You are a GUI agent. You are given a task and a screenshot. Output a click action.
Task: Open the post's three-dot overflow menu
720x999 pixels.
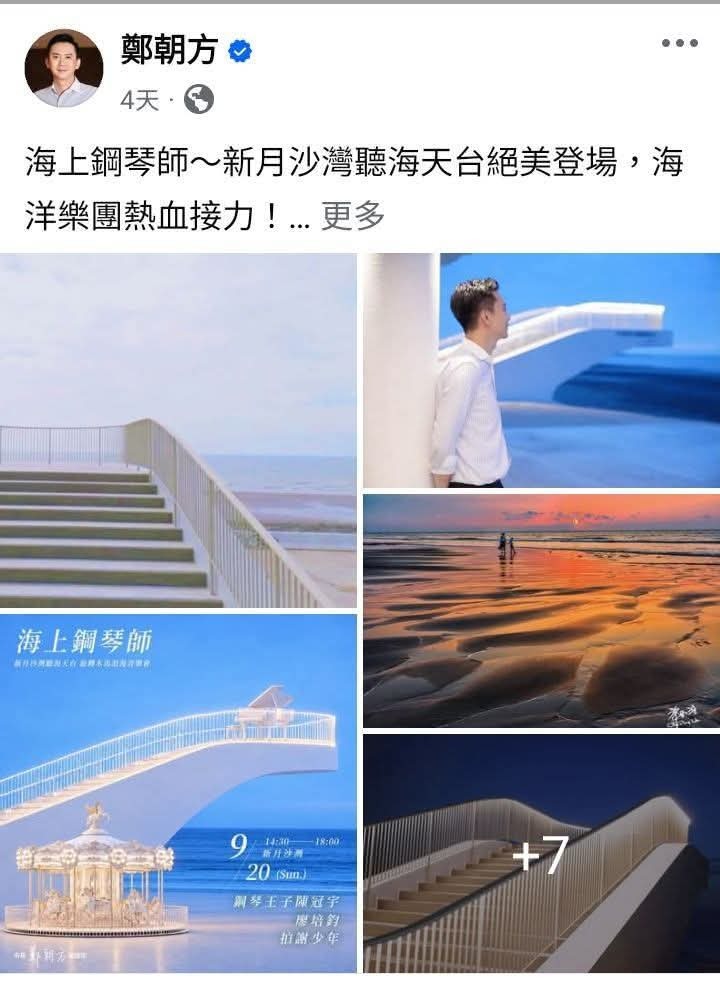pyautogui.click(x=679, y=43)
